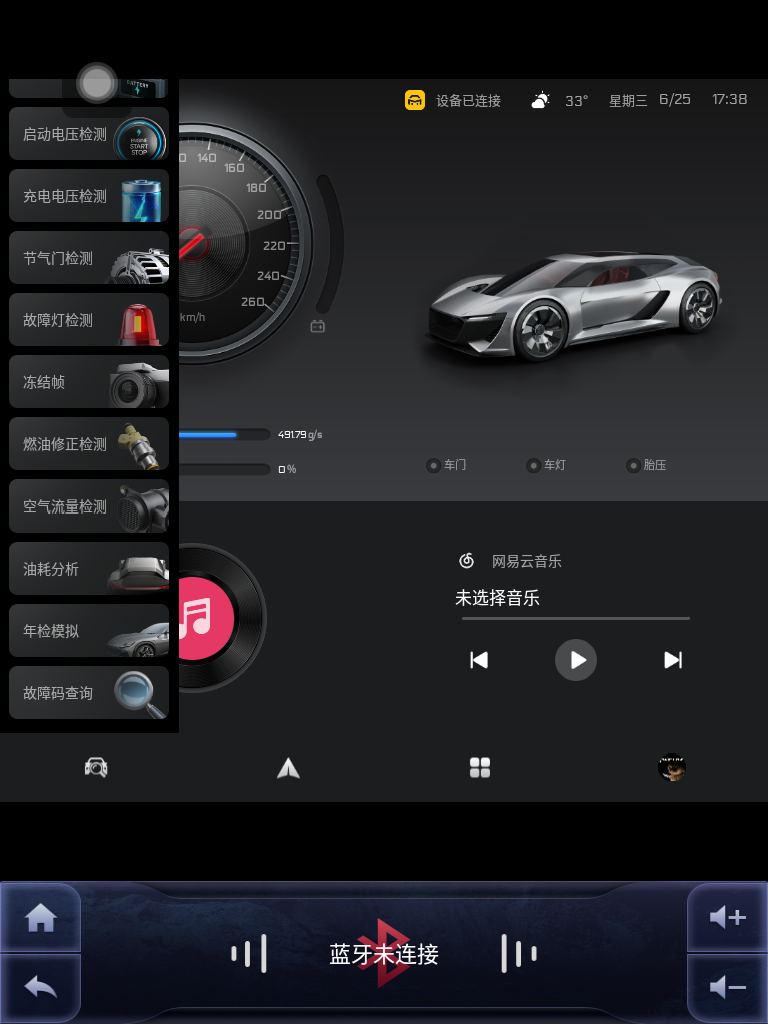Decrease volume with speaker minus button
Screen dimensions: 768x1024
727,988
